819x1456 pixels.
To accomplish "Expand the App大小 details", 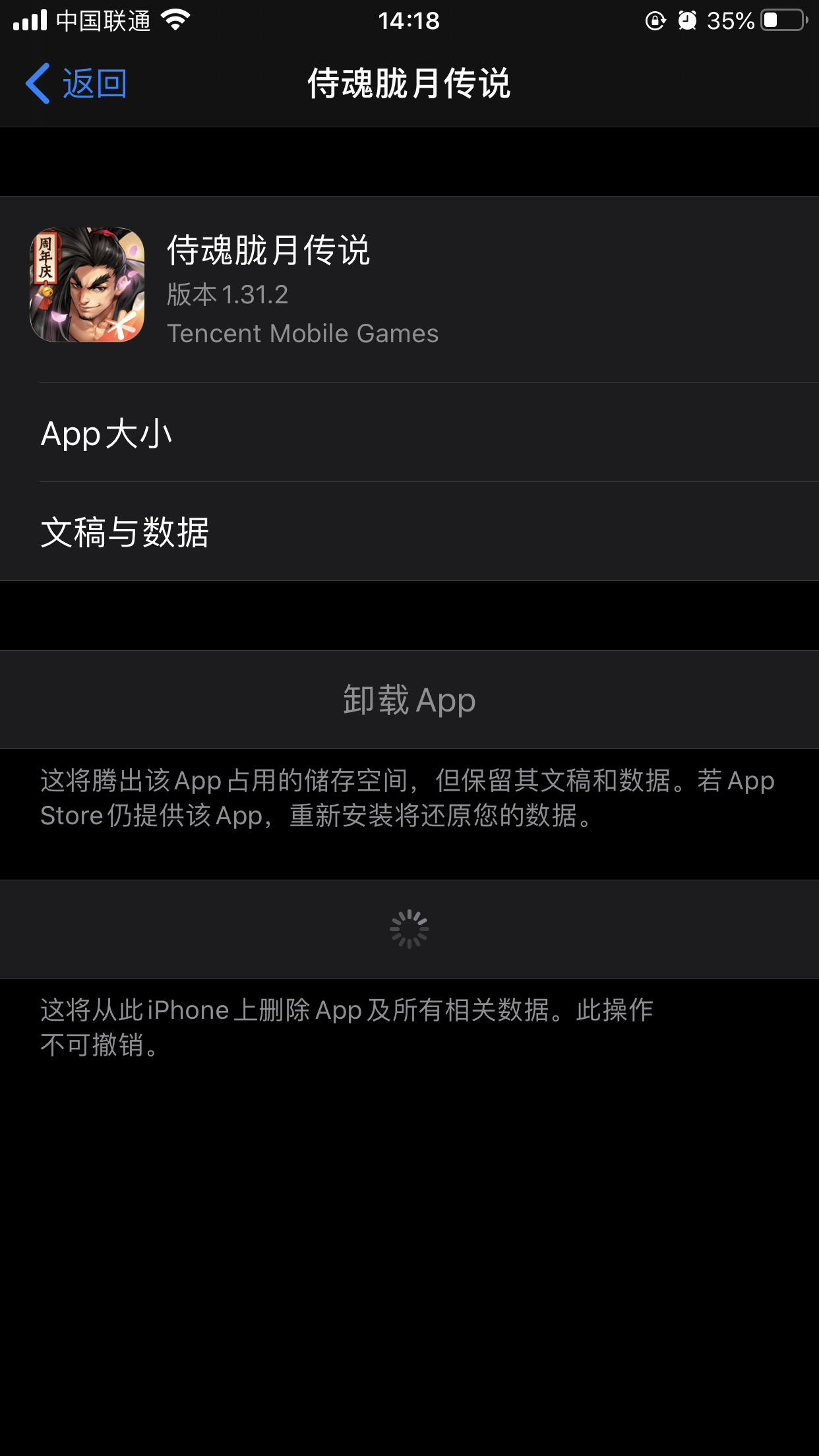I will (409, 434).
